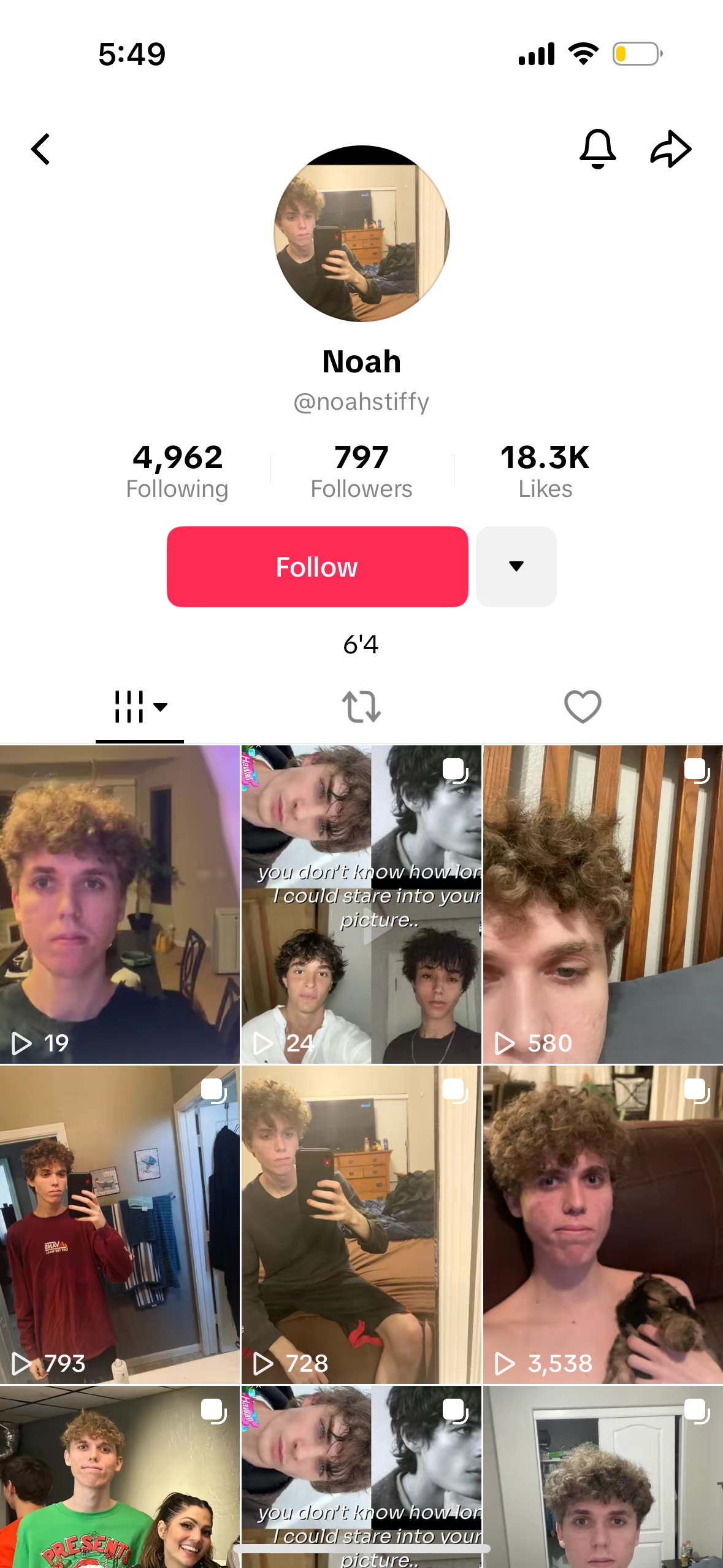The height and width of the screenshot is (1568, 723).
Task: Open the post with 24 views
Action: [361, 904]
